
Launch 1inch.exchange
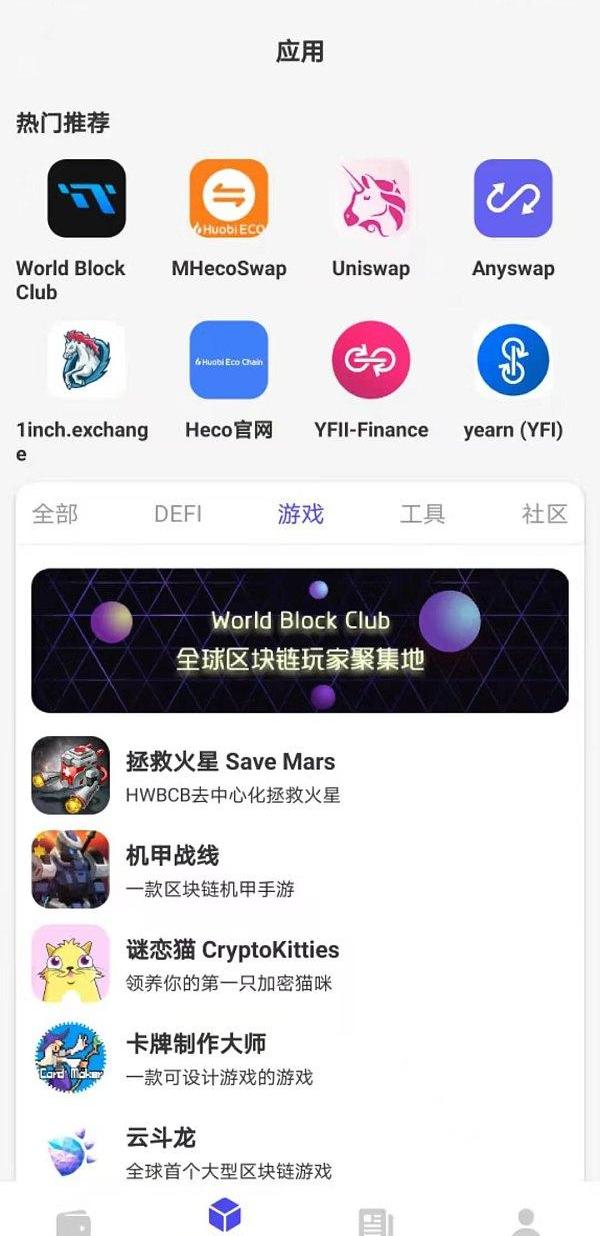coord(87,360)
